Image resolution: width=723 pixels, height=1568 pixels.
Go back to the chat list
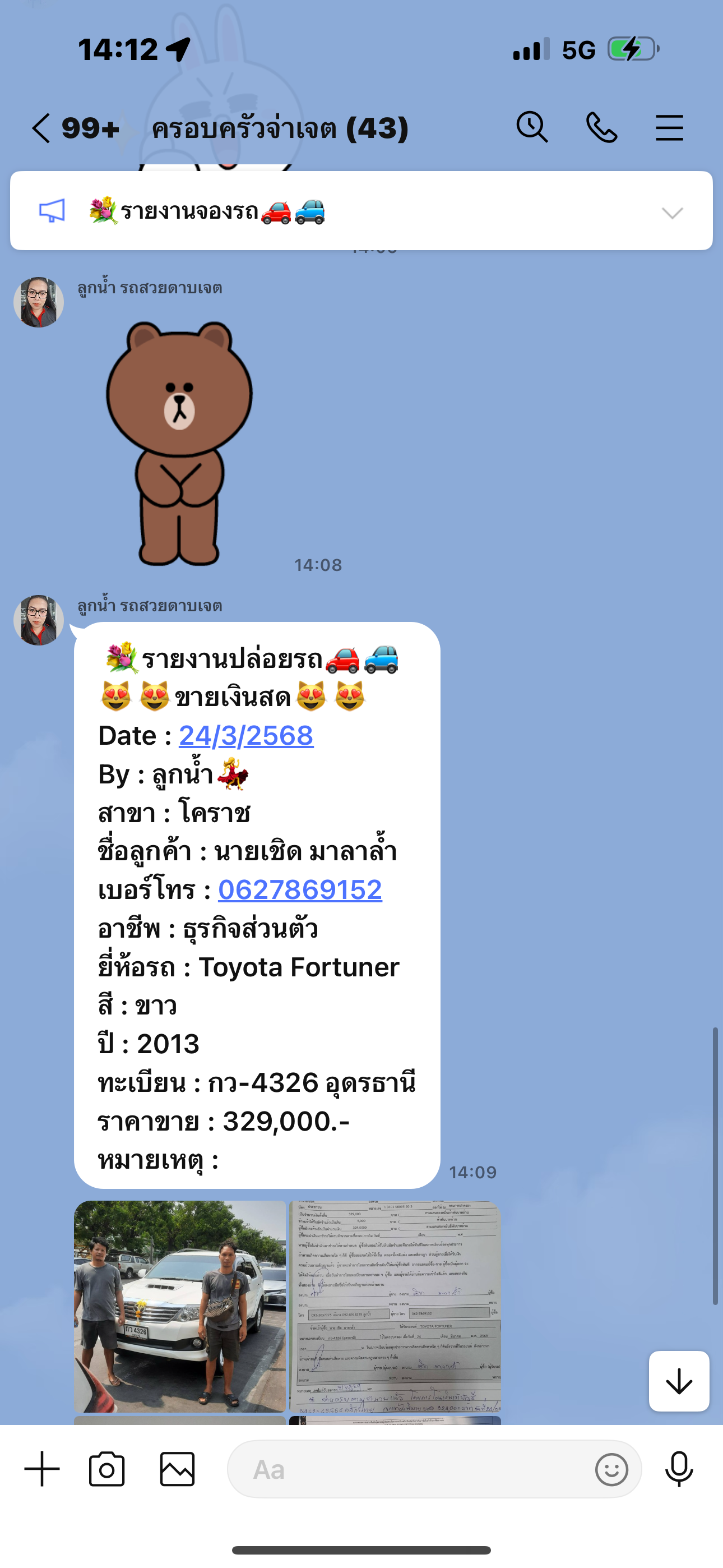tap(41, 128)
